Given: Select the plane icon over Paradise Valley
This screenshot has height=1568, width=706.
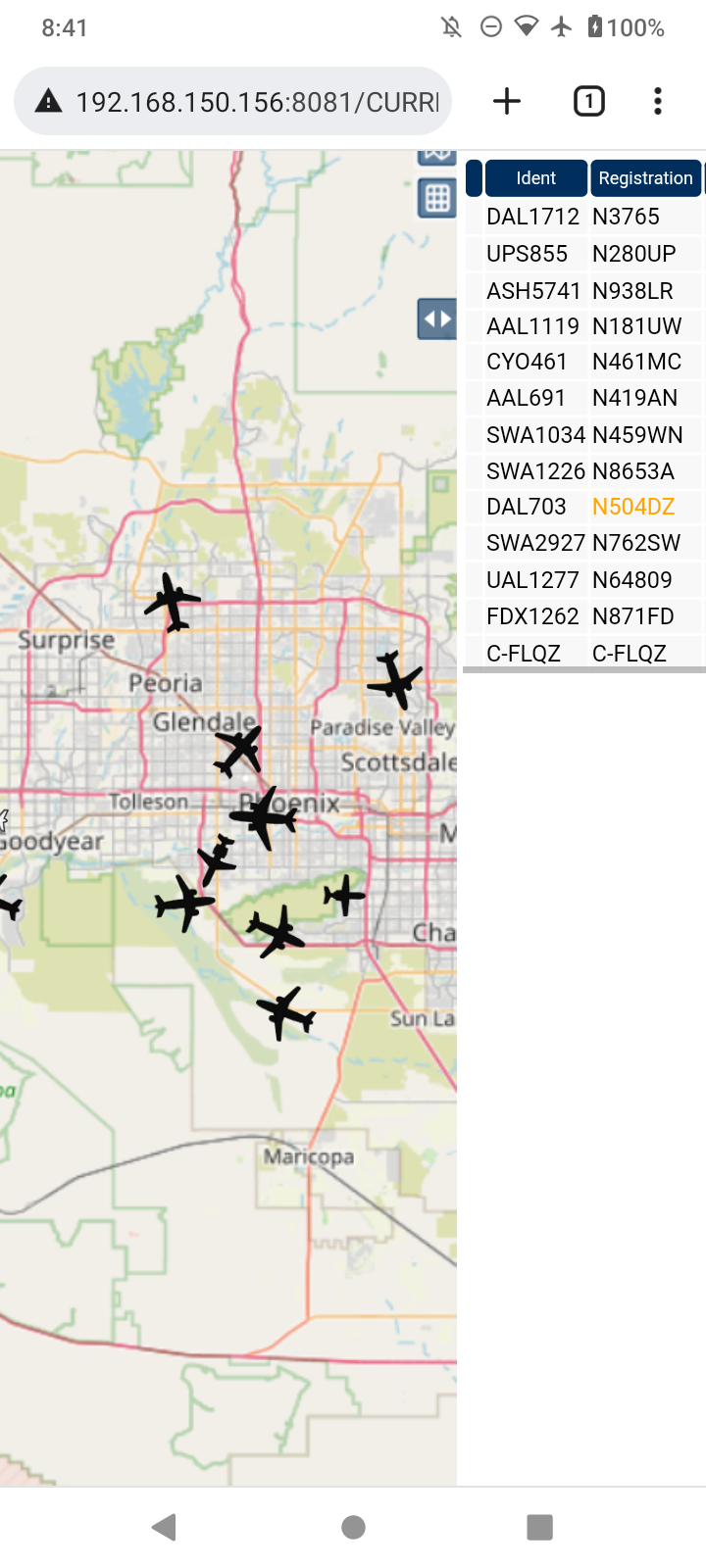Looking at the screenshot, I should [394, 679].
